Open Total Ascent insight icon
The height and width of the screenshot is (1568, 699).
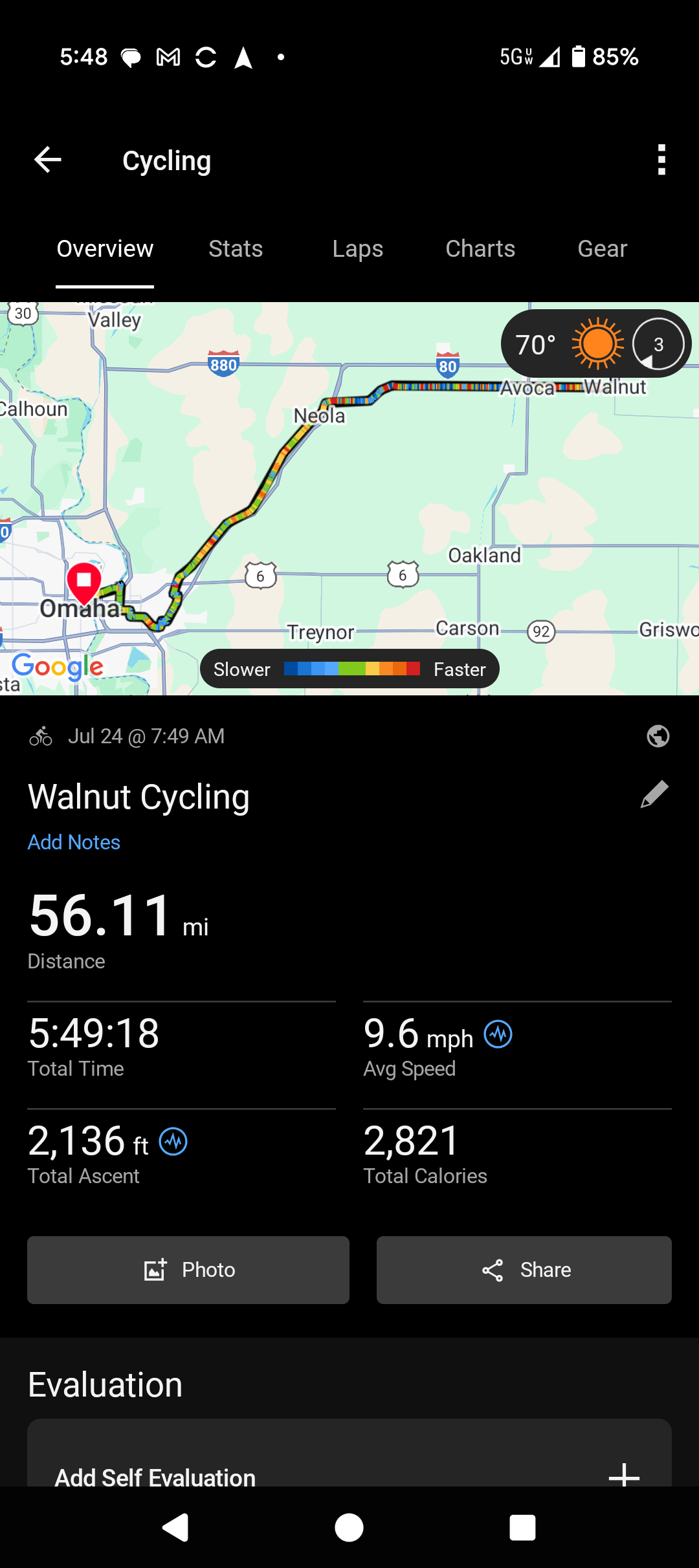click(173, 1141)
